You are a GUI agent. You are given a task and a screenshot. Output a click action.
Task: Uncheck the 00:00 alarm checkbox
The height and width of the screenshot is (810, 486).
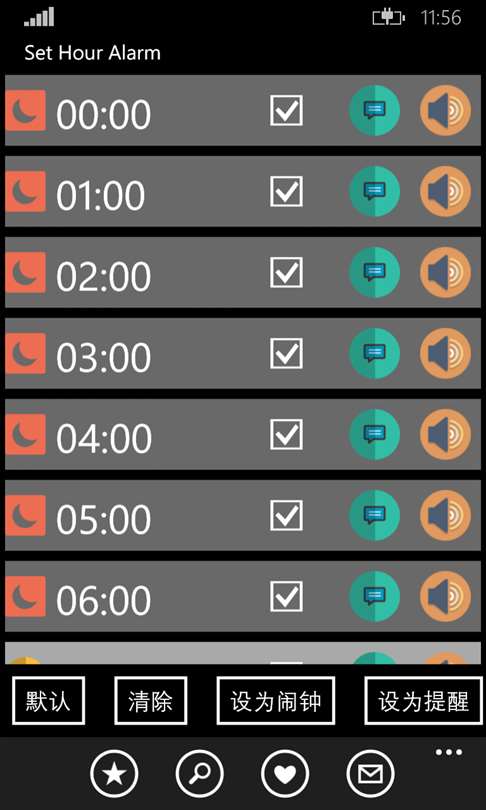[286, 110]
